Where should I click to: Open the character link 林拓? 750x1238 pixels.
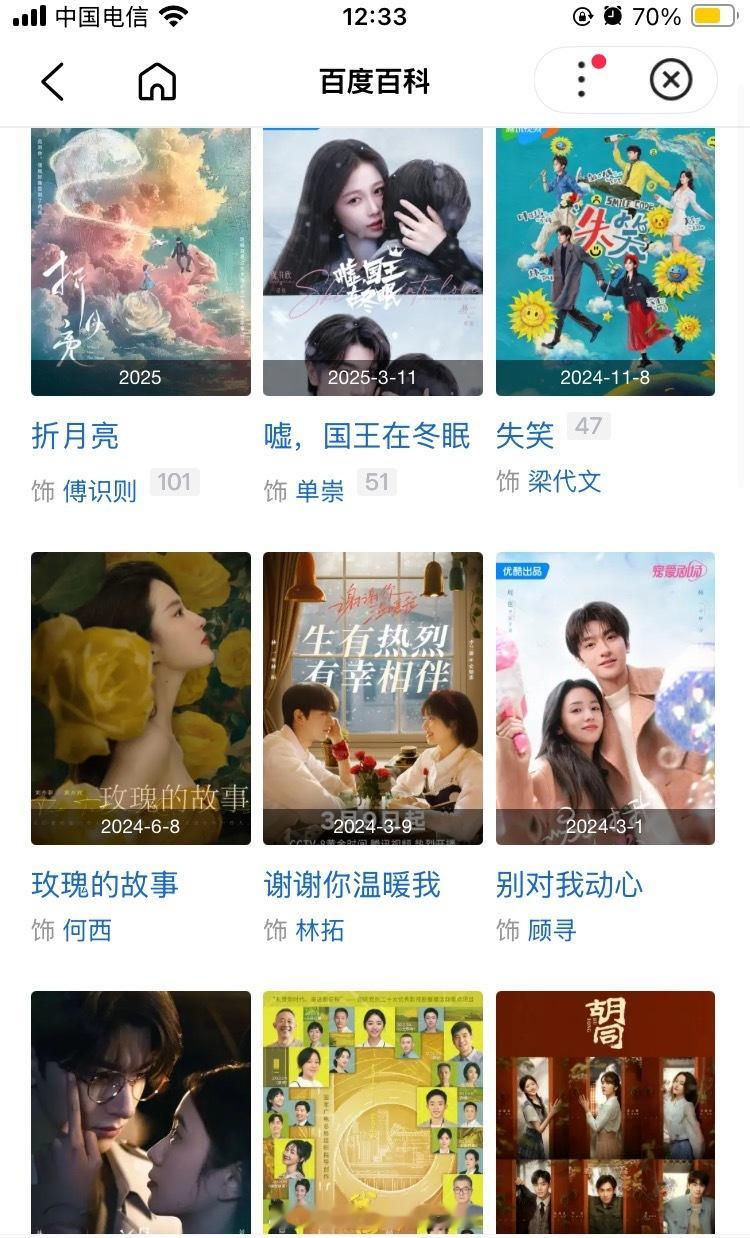(x=320, y=931)
